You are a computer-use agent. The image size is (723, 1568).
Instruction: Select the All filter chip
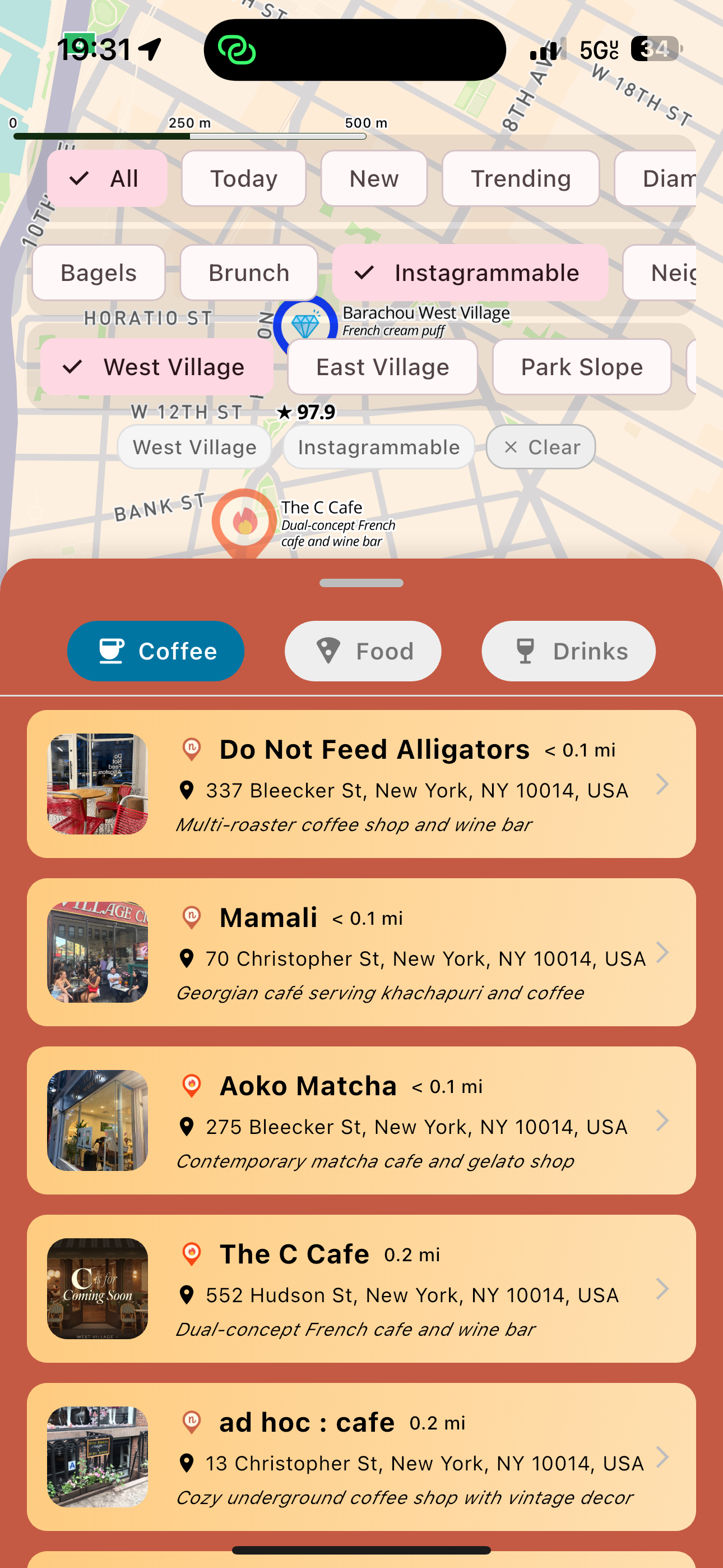click(x=107, y=178)
